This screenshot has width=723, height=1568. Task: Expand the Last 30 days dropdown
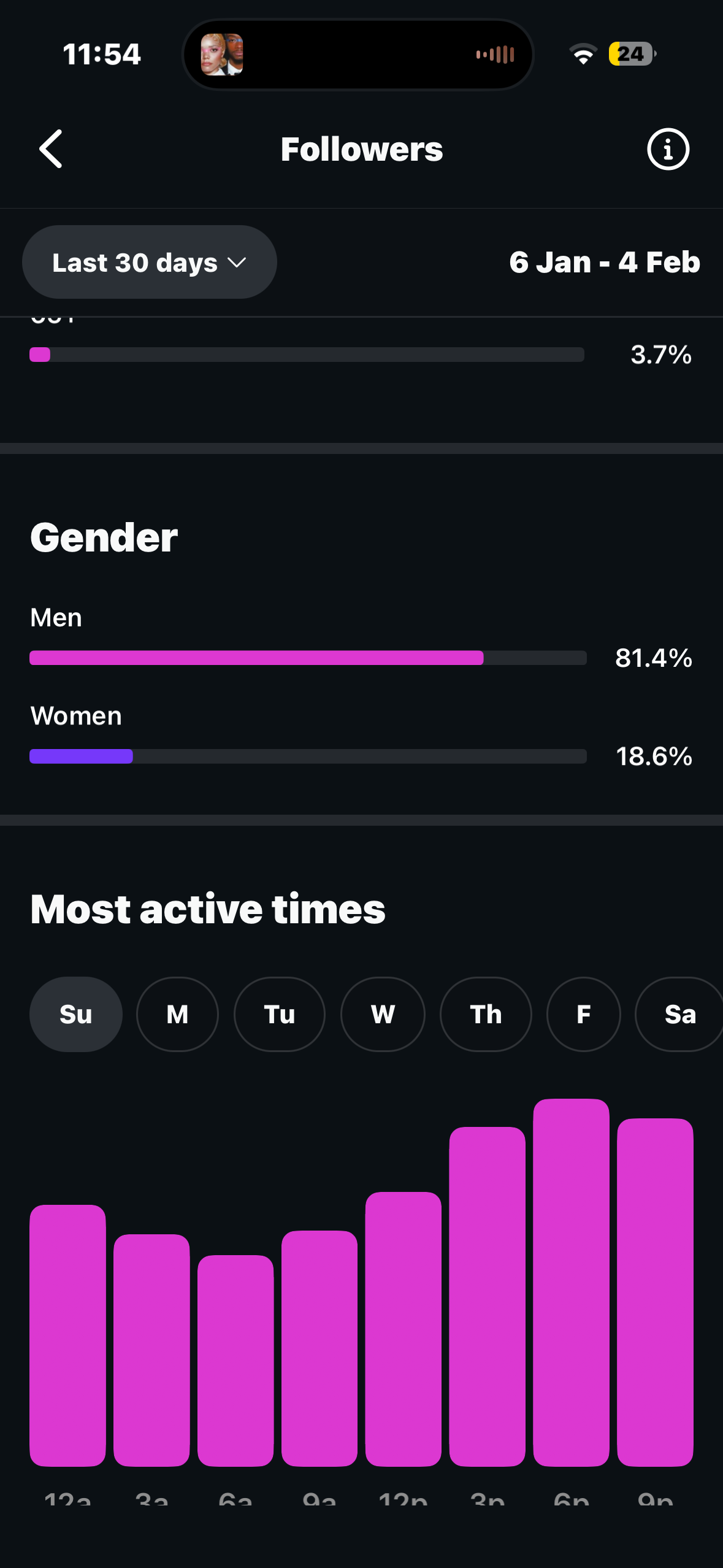(x=149, y=263)
